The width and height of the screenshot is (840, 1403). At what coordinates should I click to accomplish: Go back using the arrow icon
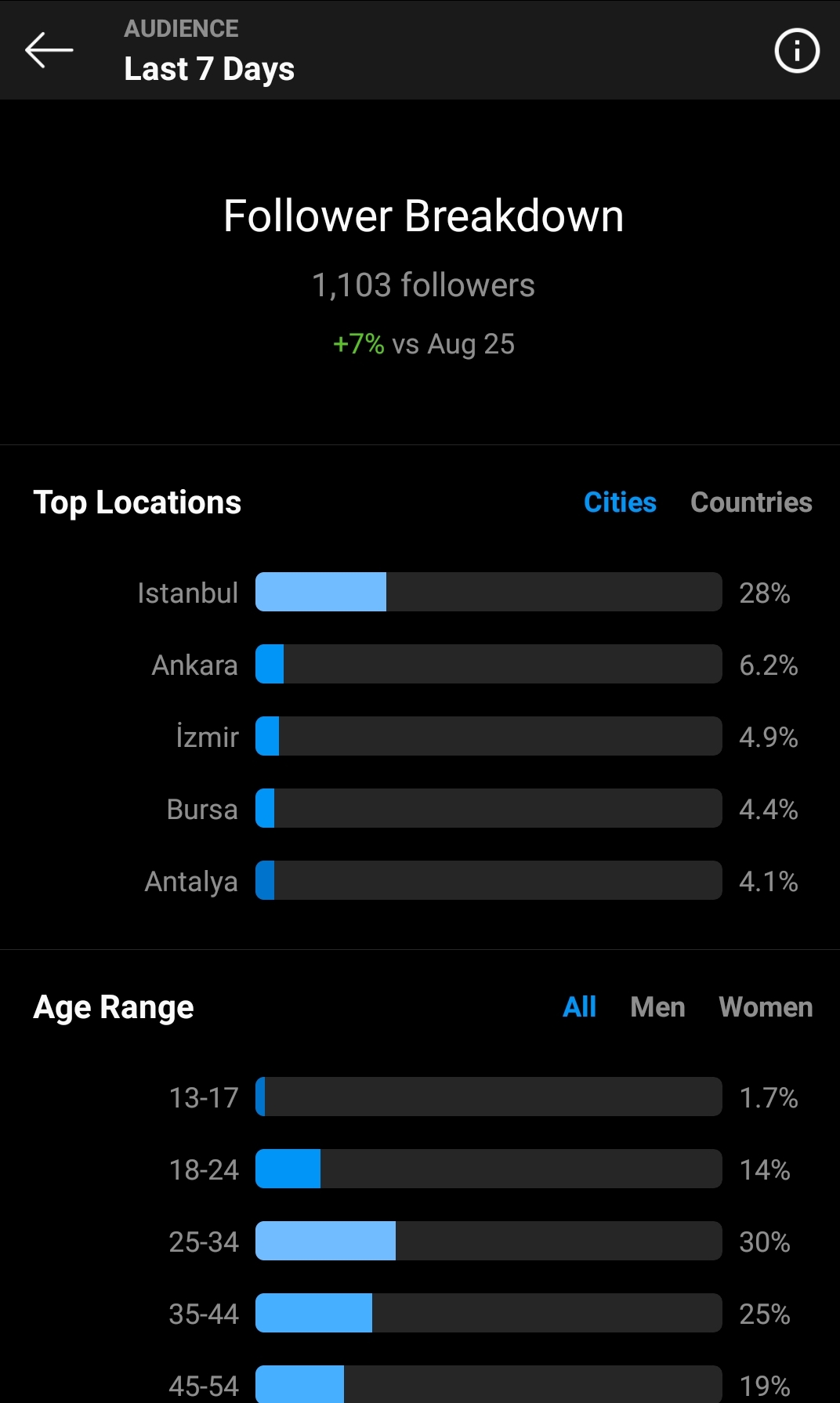49,50
